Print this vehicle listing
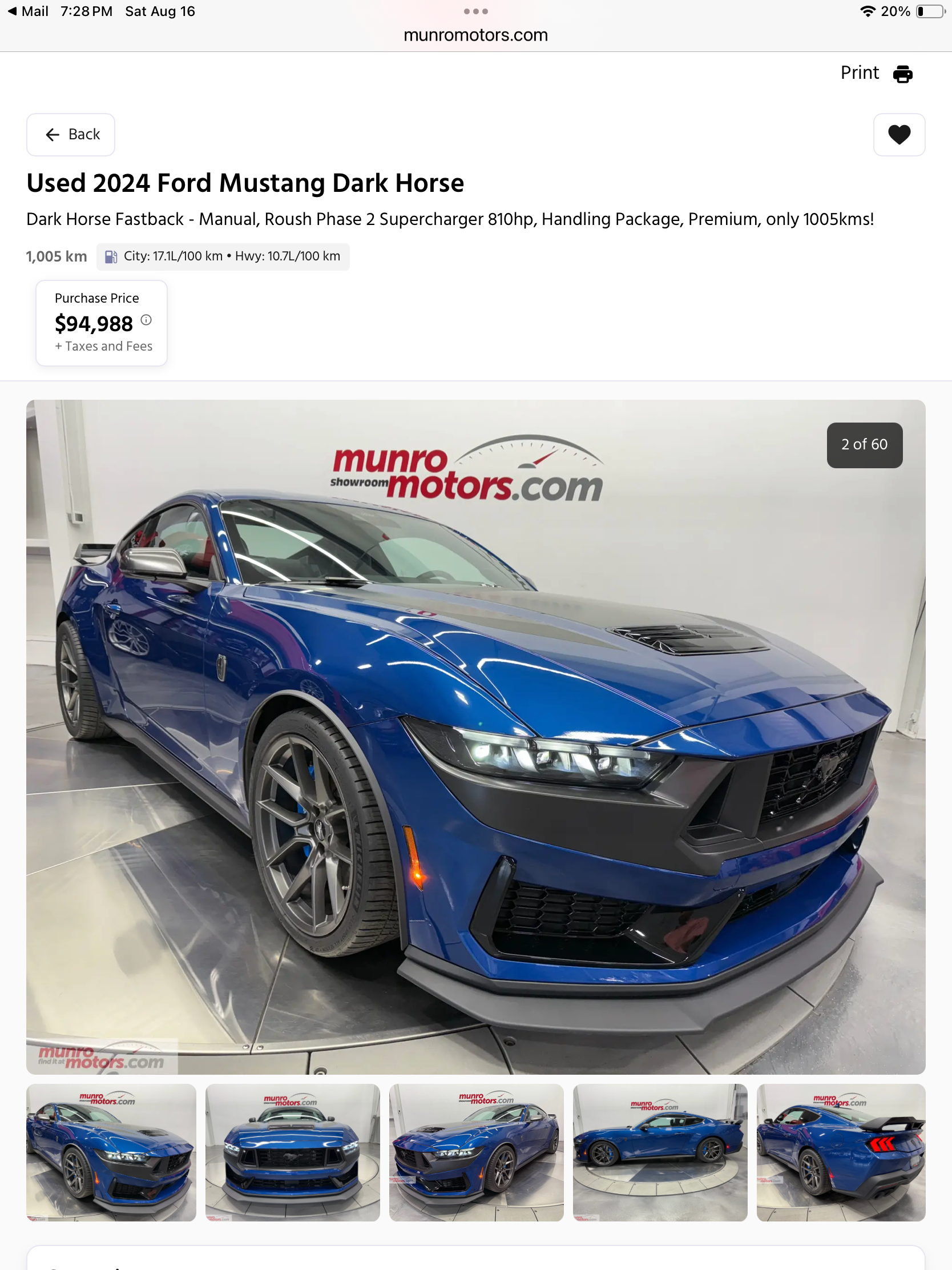952x1270 pixels. [x=876, y=74]
